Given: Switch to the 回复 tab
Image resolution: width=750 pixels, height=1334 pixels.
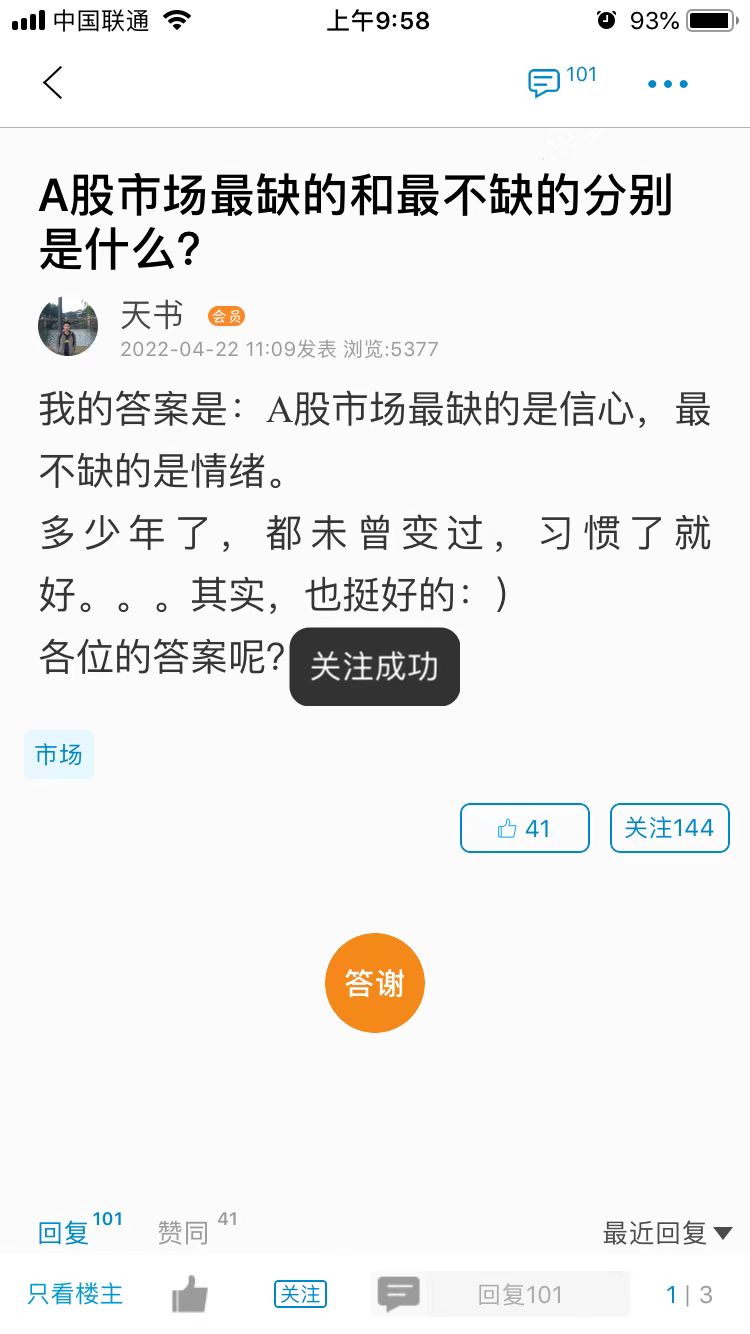Looking at the screenshot, I should [65, 1233].
